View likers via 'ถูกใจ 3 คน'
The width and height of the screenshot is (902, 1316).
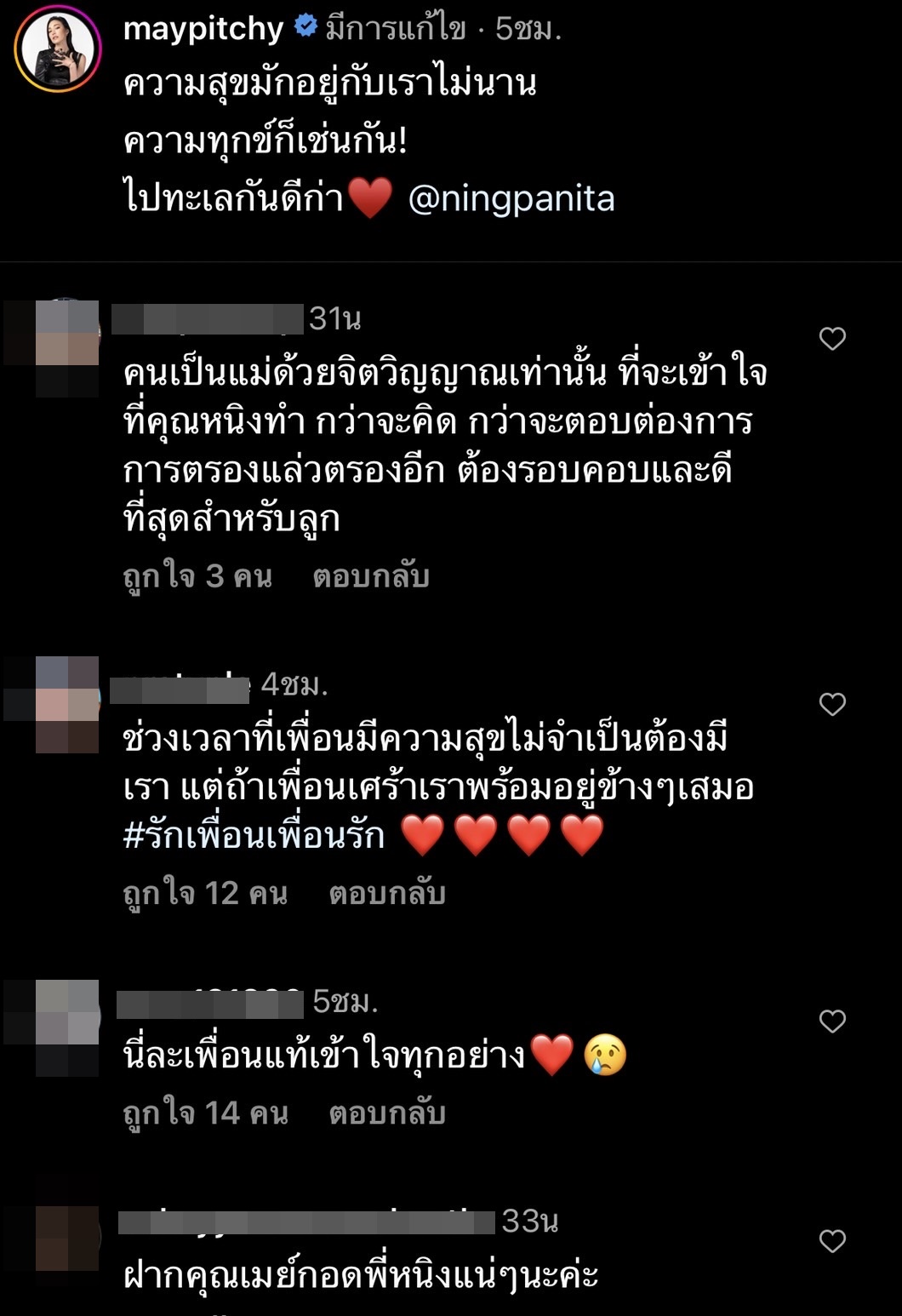(194, 575)
